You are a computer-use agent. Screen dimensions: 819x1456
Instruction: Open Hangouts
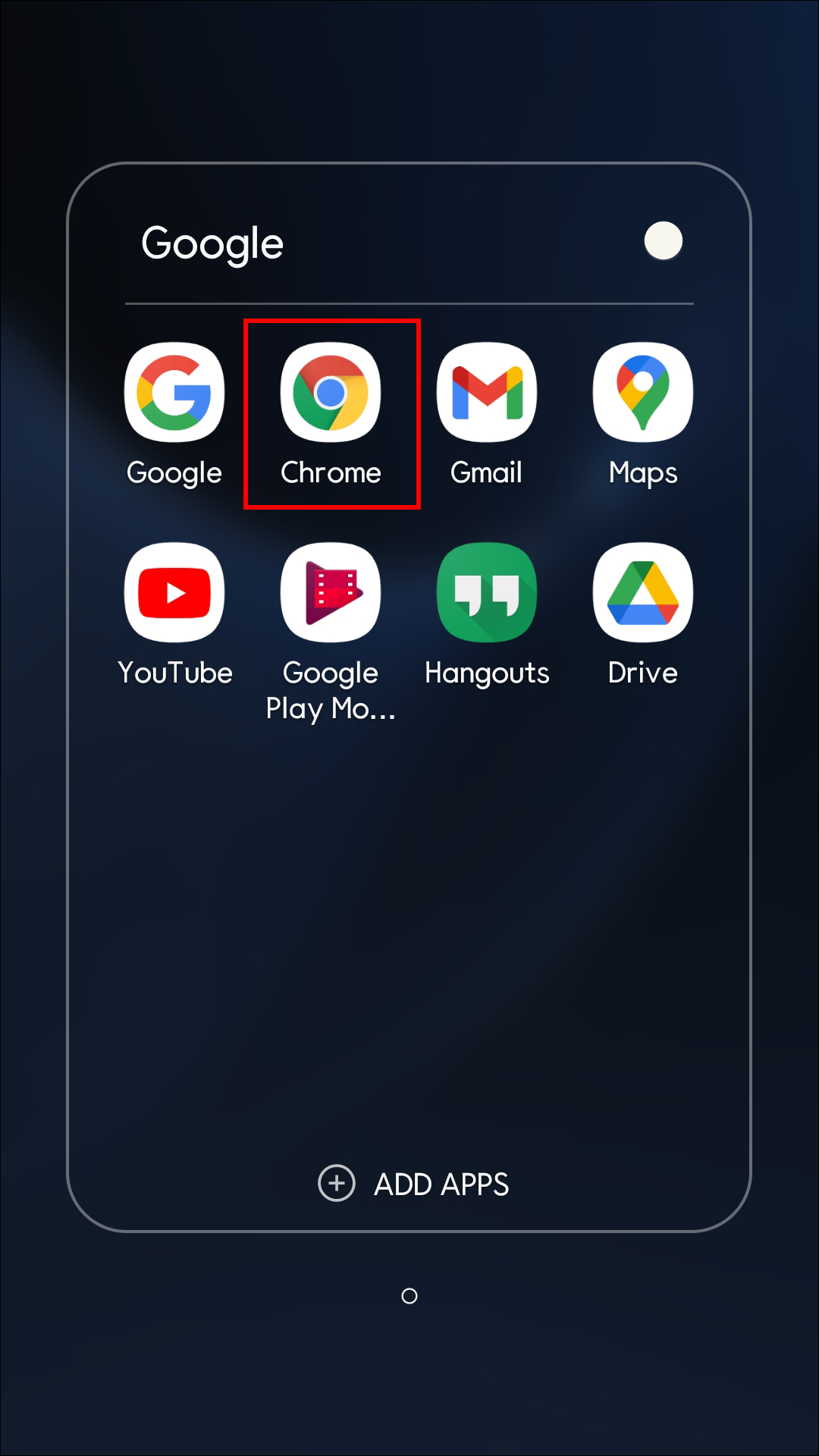(x=487, y=593)
